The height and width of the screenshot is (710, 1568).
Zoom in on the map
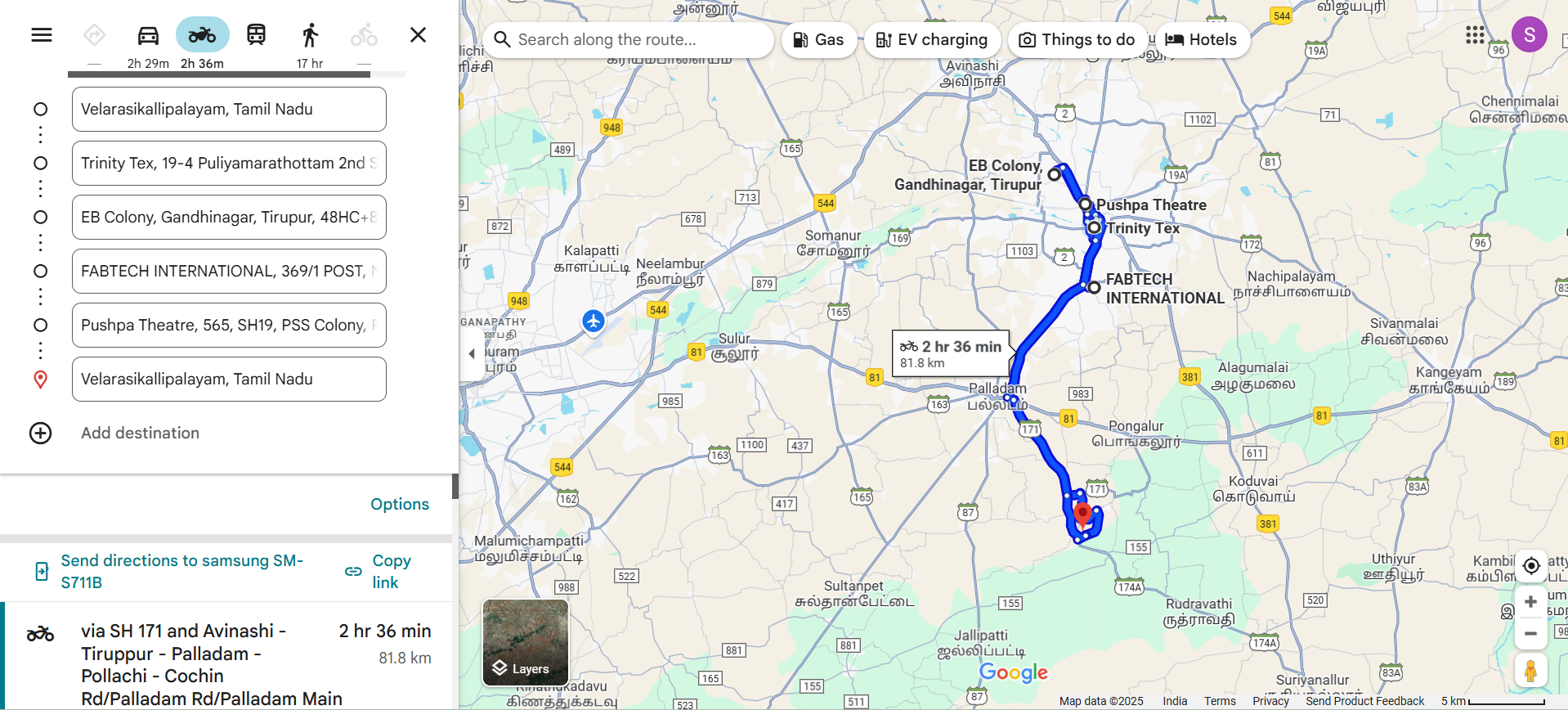pos(1530,602)
